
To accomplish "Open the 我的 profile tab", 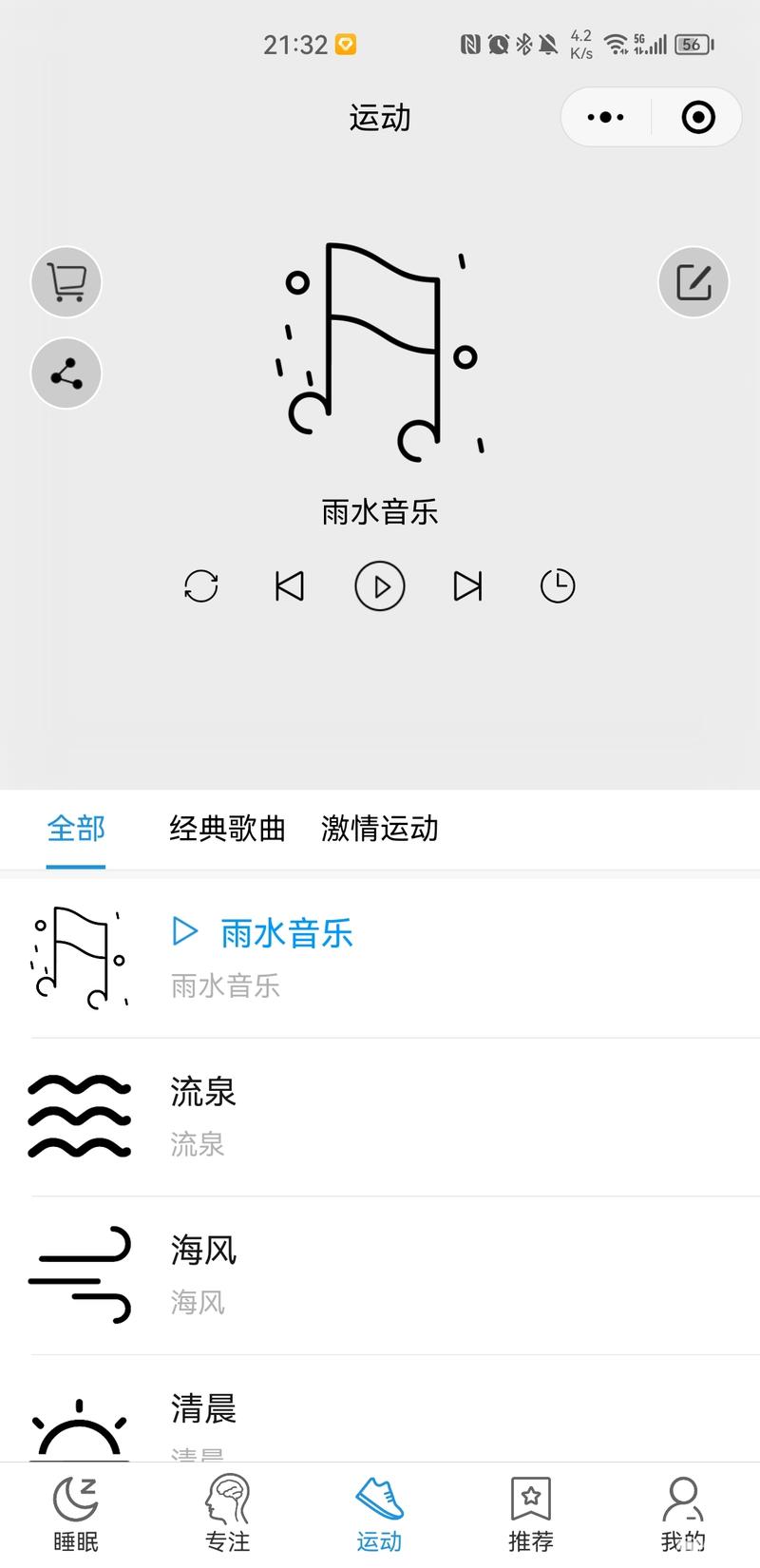I will 683,1515.
